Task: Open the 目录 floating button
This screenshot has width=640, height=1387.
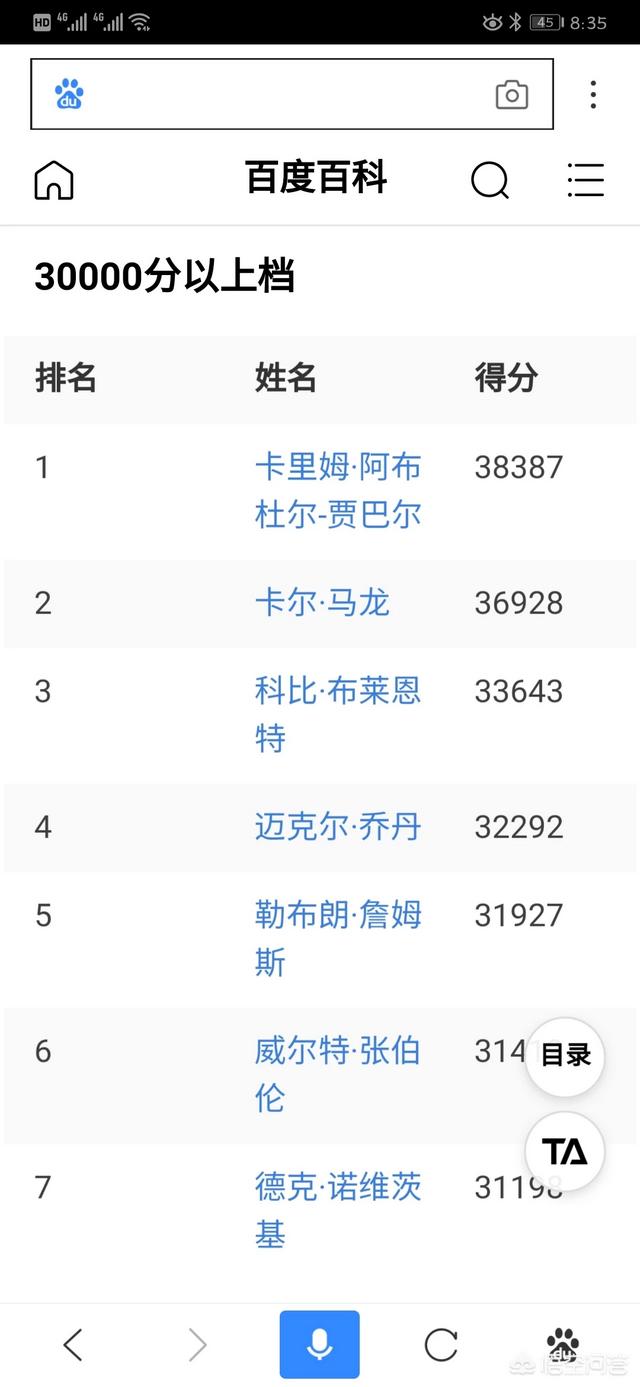Action: coord(565,1056)
